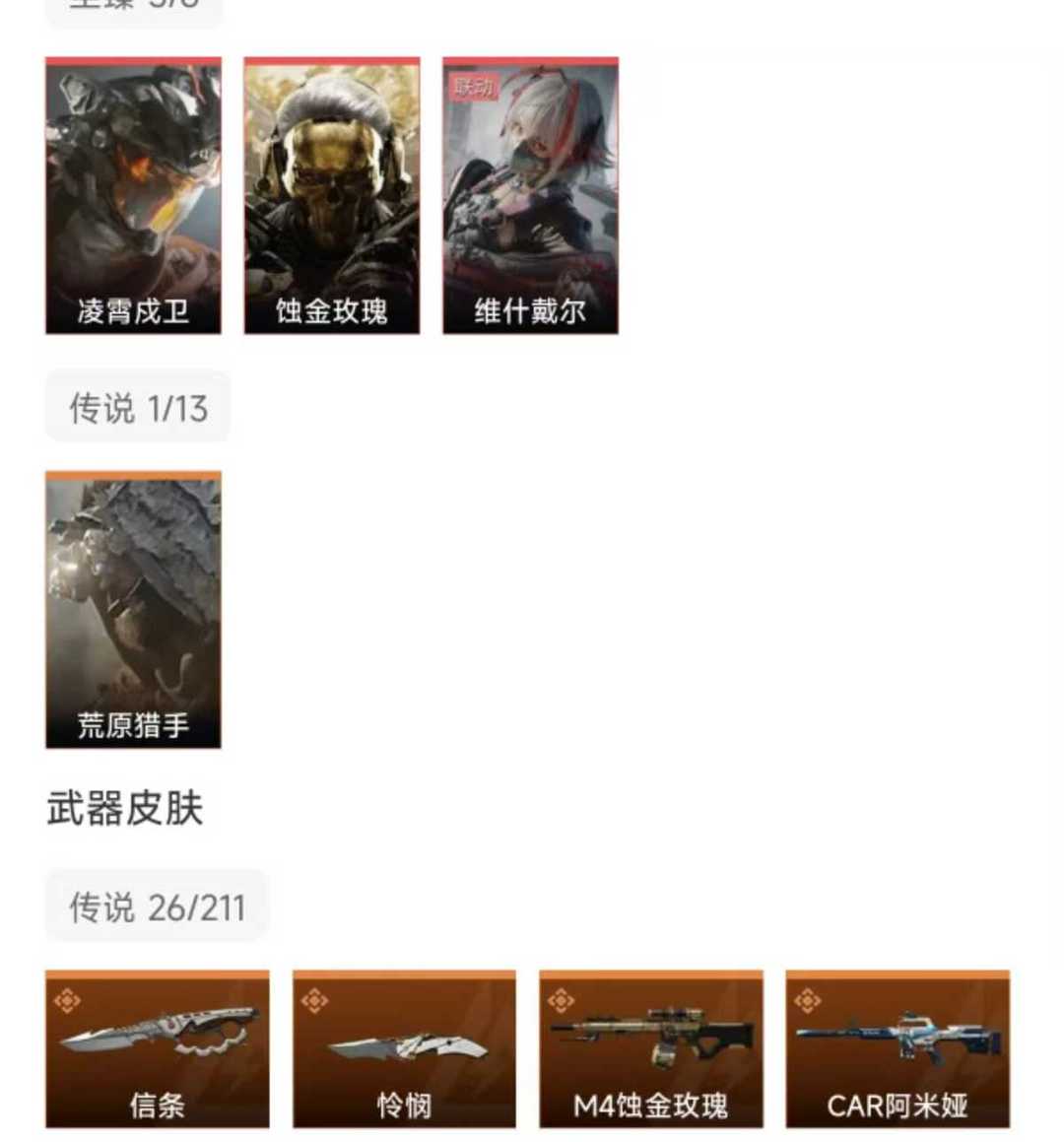The height and width of the screenshot is (1142, 1064).
Task: Open the 荒原猎手 legendary skin
Action: coord(133,609)
